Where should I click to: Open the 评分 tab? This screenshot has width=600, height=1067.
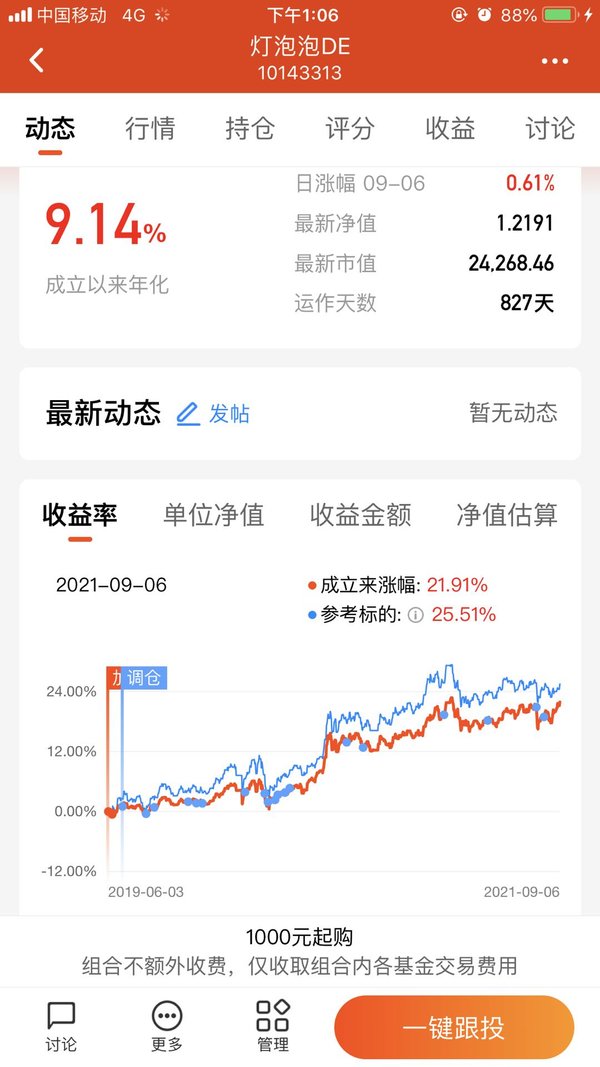point(350,128)
